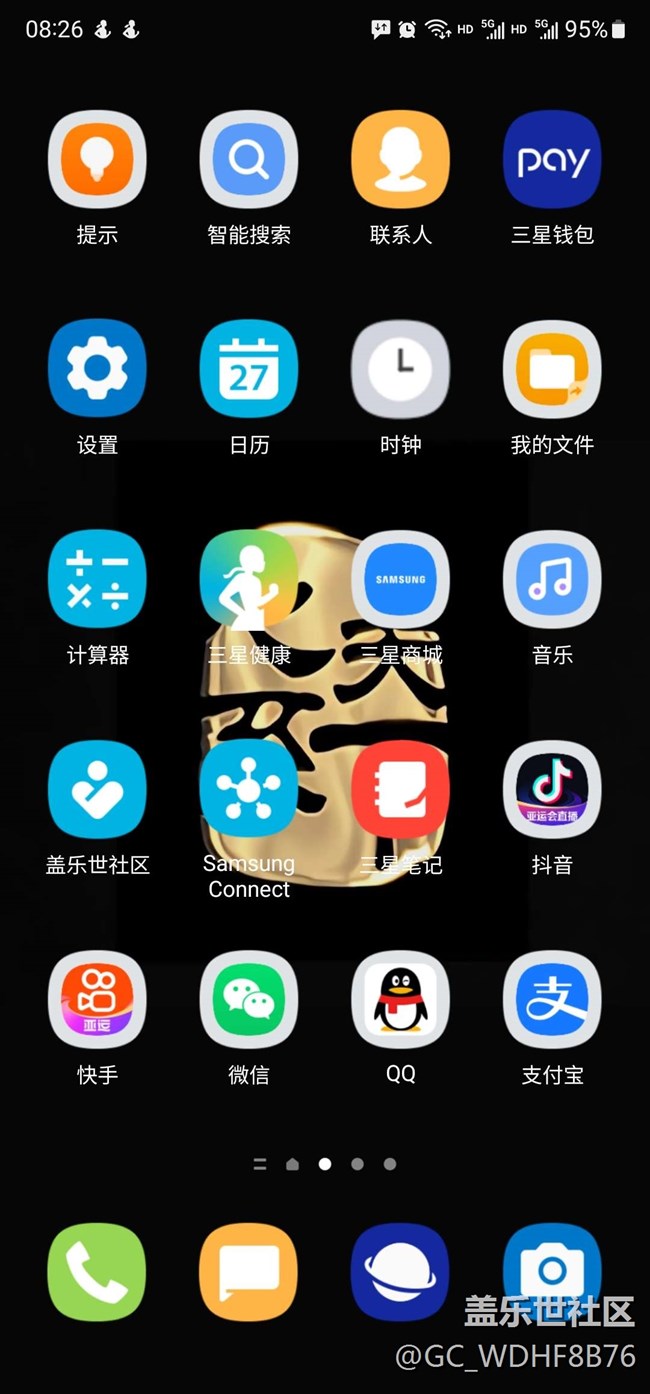Image resolution: width=650 pixels, height=1394 pixels.
Task: Launch 支付宝 Alipay
Action: point(552,999)
